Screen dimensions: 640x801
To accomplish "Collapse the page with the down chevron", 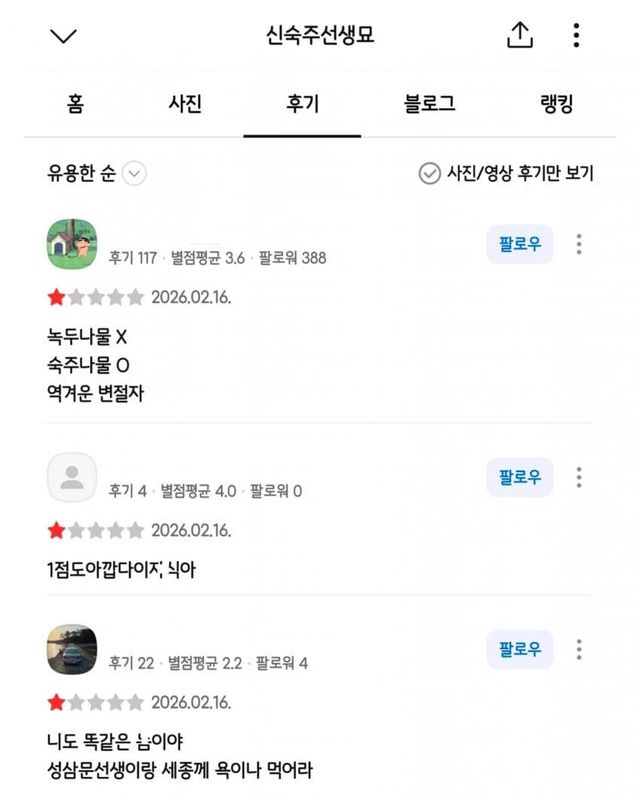I will (64, 36).
